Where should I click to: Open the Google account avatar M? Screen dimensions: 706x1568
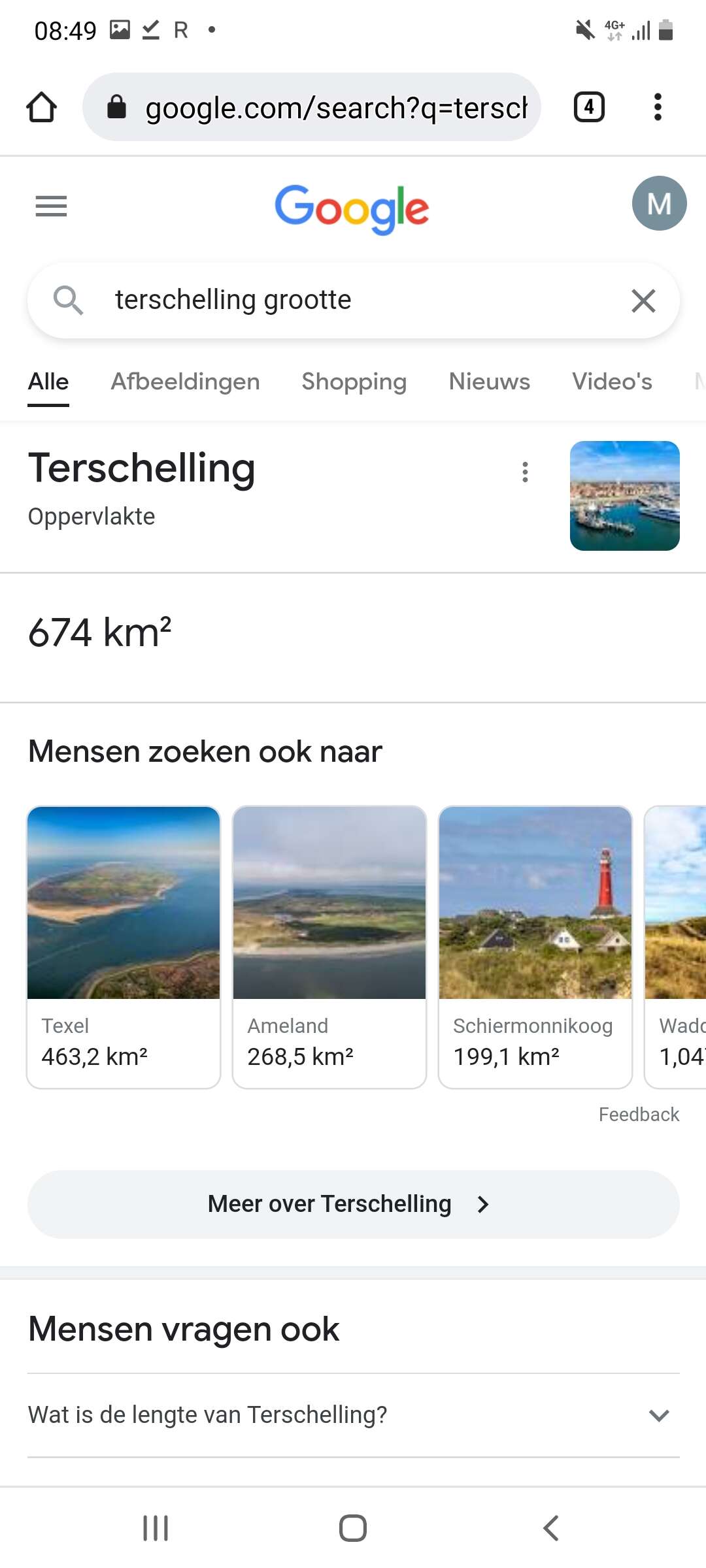pos(659,203)
